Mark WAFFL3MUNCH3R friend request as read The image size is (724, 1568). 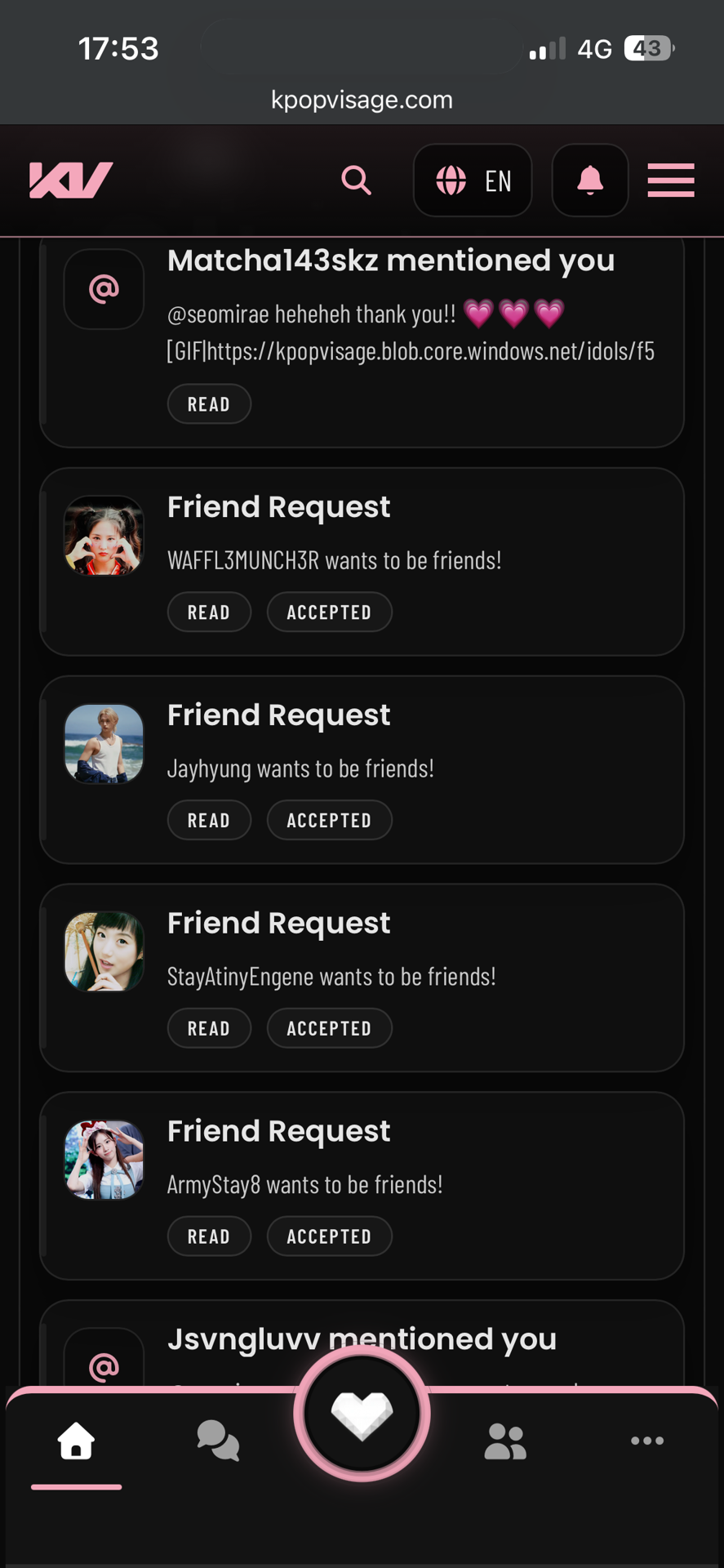209,612
